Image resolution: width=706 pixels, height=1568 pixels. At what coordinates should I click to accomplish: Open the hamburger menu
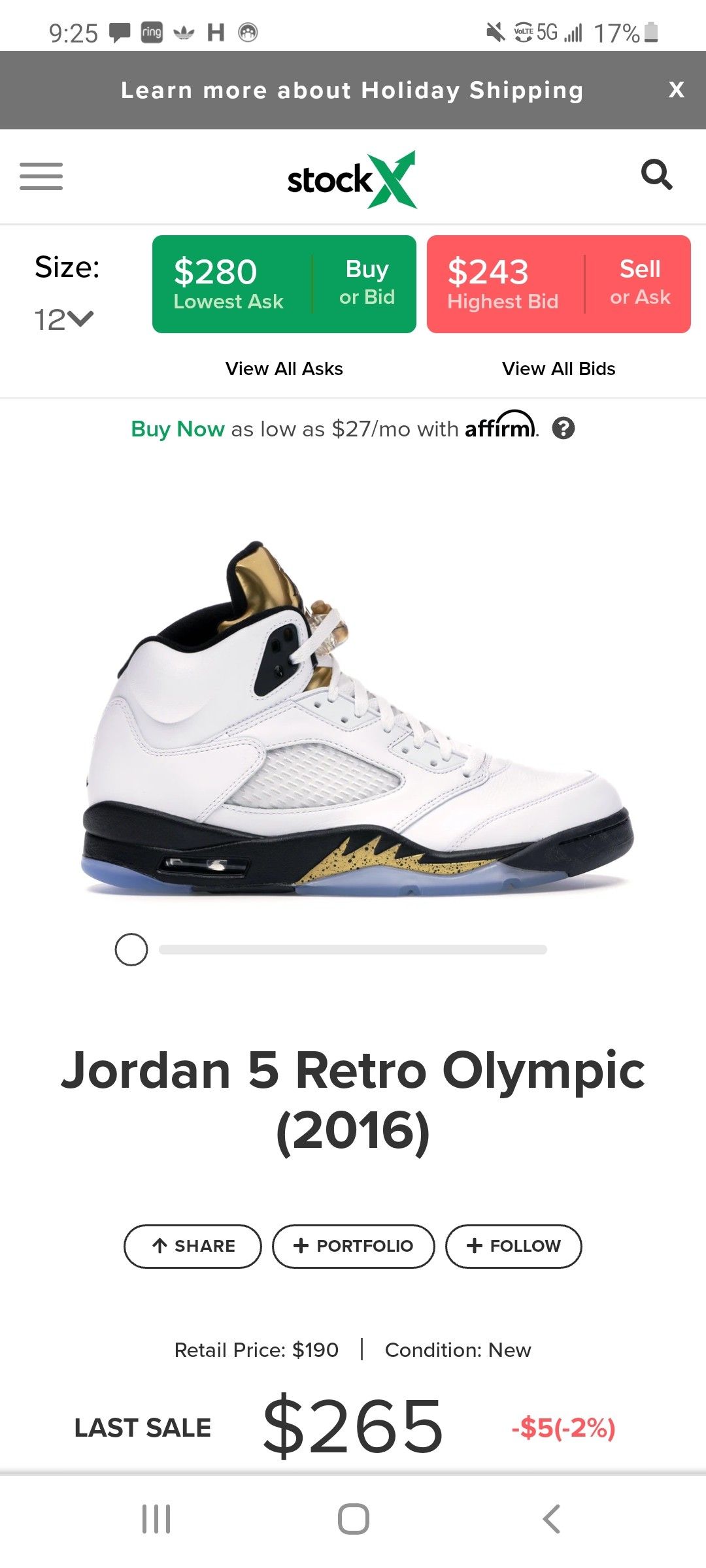[41, 176]
